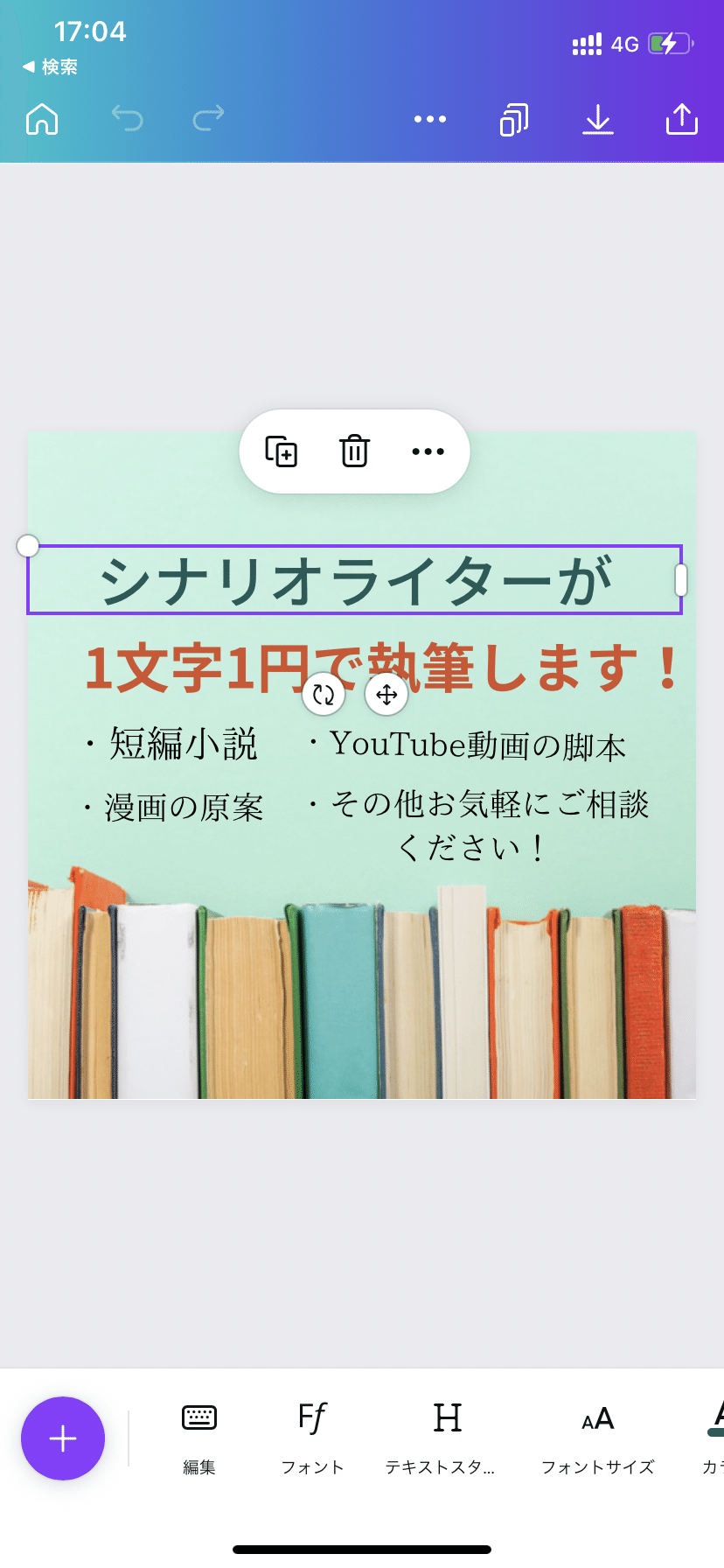Screen dimensions: 724x1568
Task: Download the design
Action: [598, 119]
